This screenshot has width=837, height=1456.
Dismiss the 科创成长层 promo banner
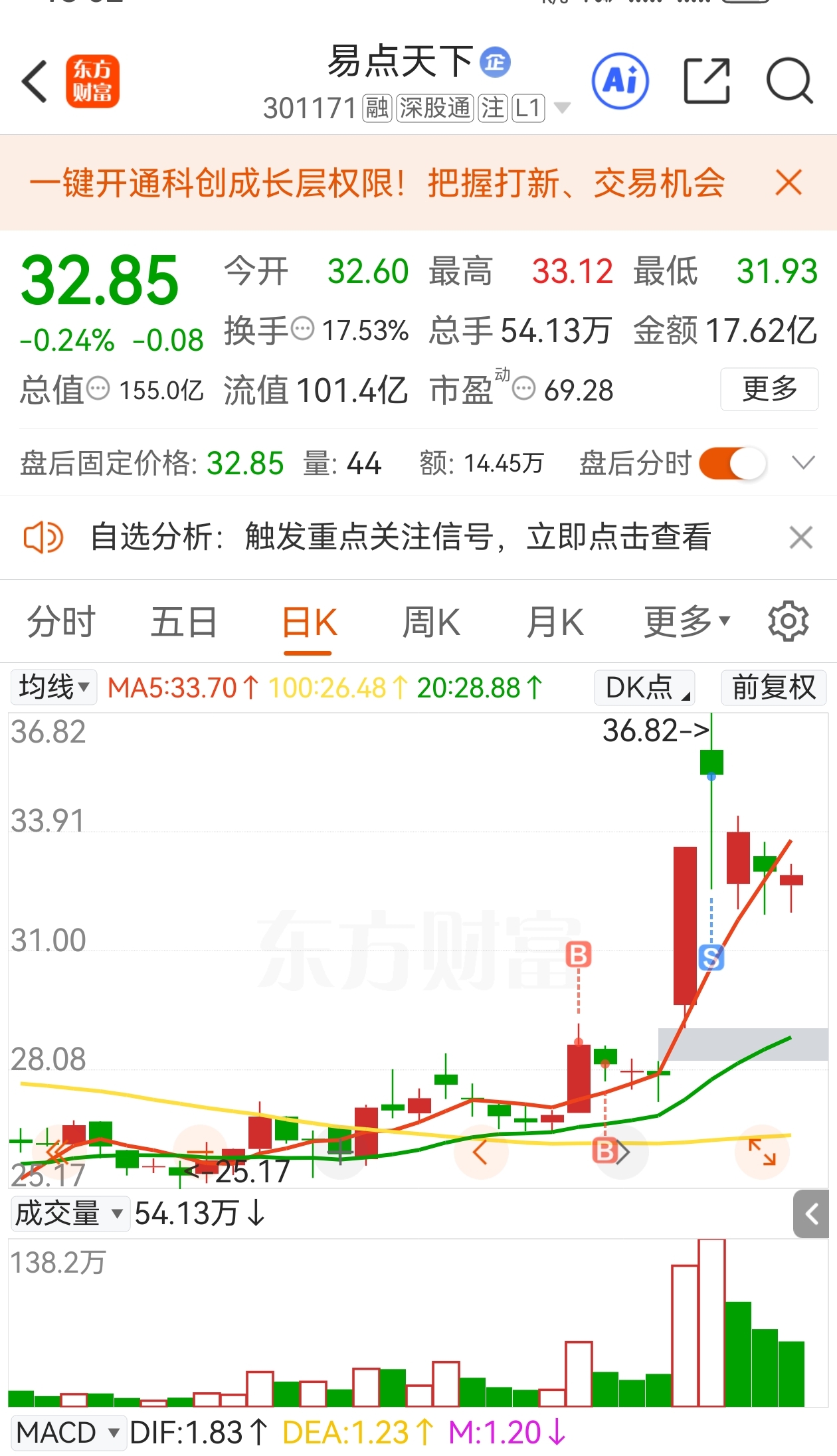789,182
